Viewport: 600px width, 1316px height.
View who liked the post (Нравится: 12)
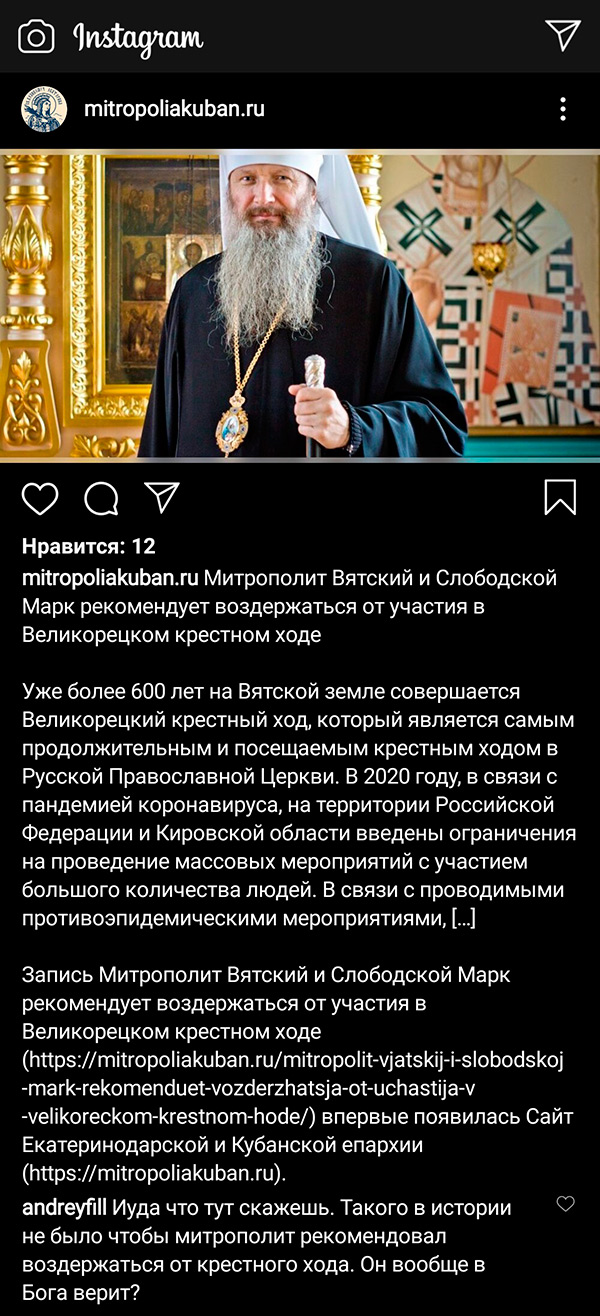coord(89,547)
